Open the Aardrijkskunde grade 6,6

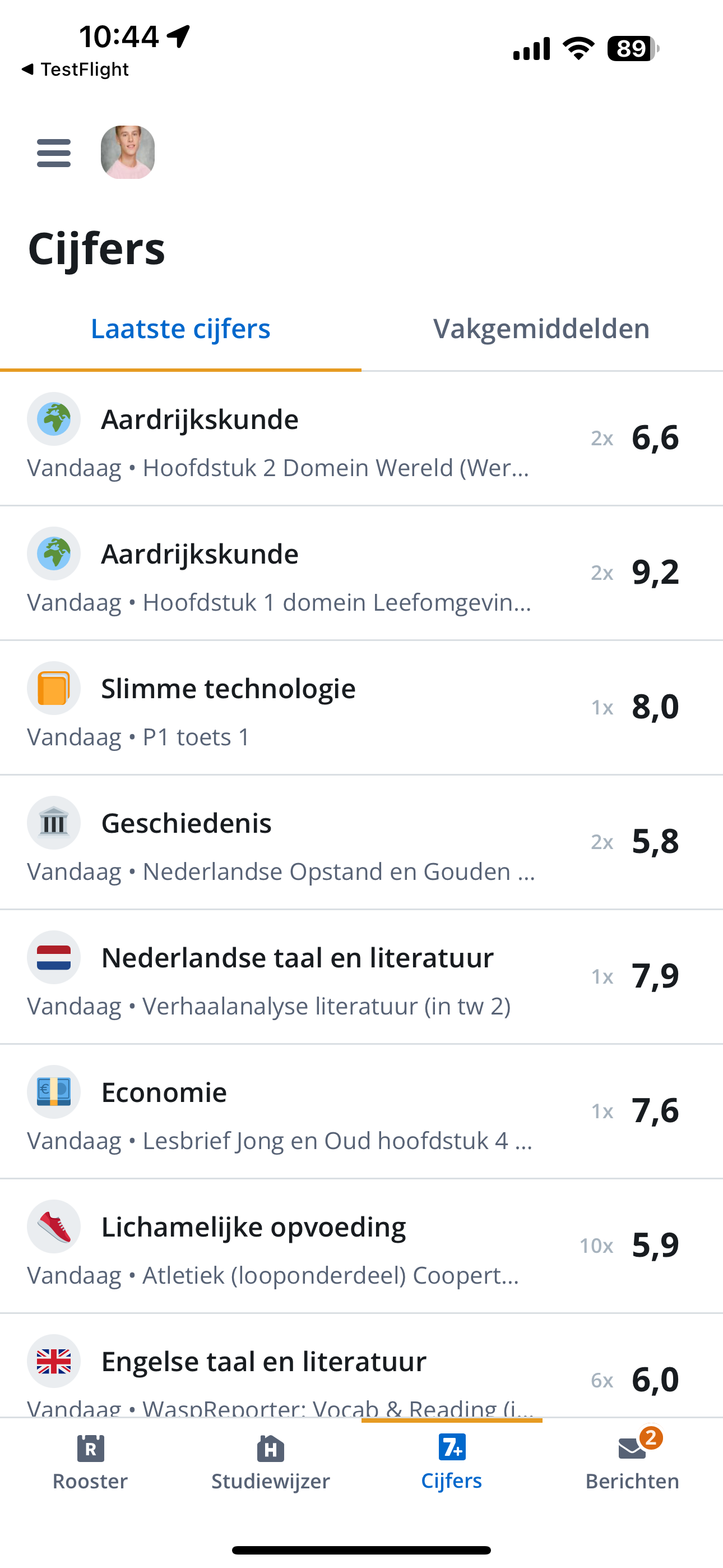click(x=361, y=438)
